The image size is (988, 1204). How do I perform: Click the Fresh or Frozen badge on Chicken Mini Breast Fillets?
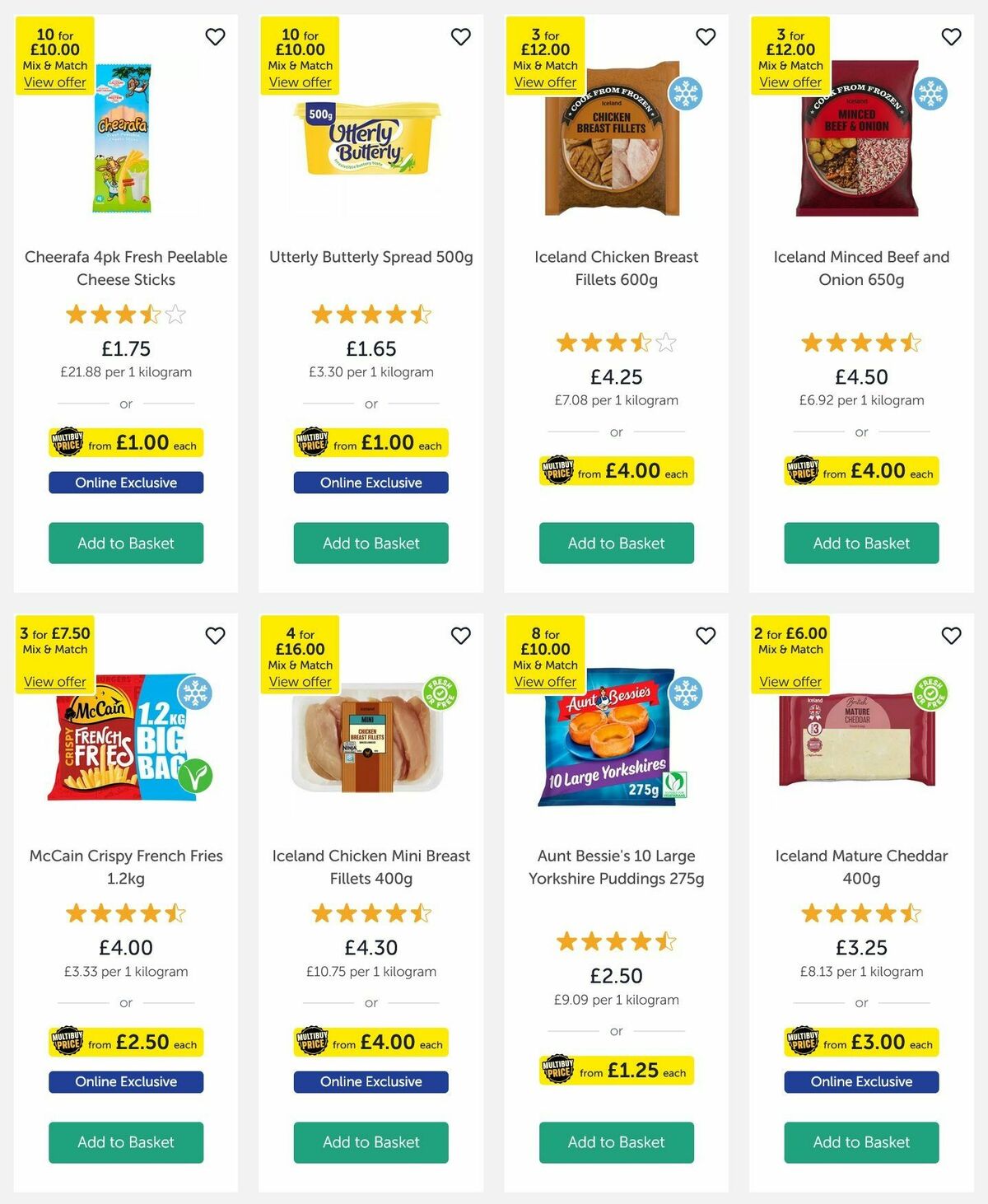click(441, 694)
